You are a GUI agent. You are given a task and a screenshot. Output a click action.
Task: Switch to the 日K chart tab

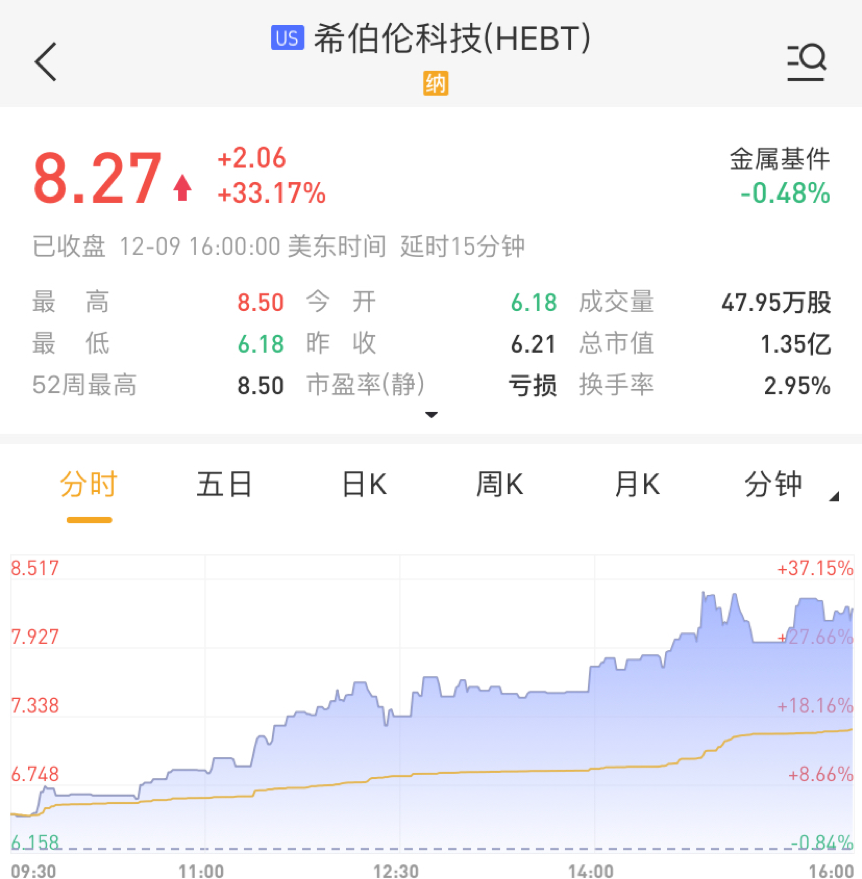click(x=364, y=485)
